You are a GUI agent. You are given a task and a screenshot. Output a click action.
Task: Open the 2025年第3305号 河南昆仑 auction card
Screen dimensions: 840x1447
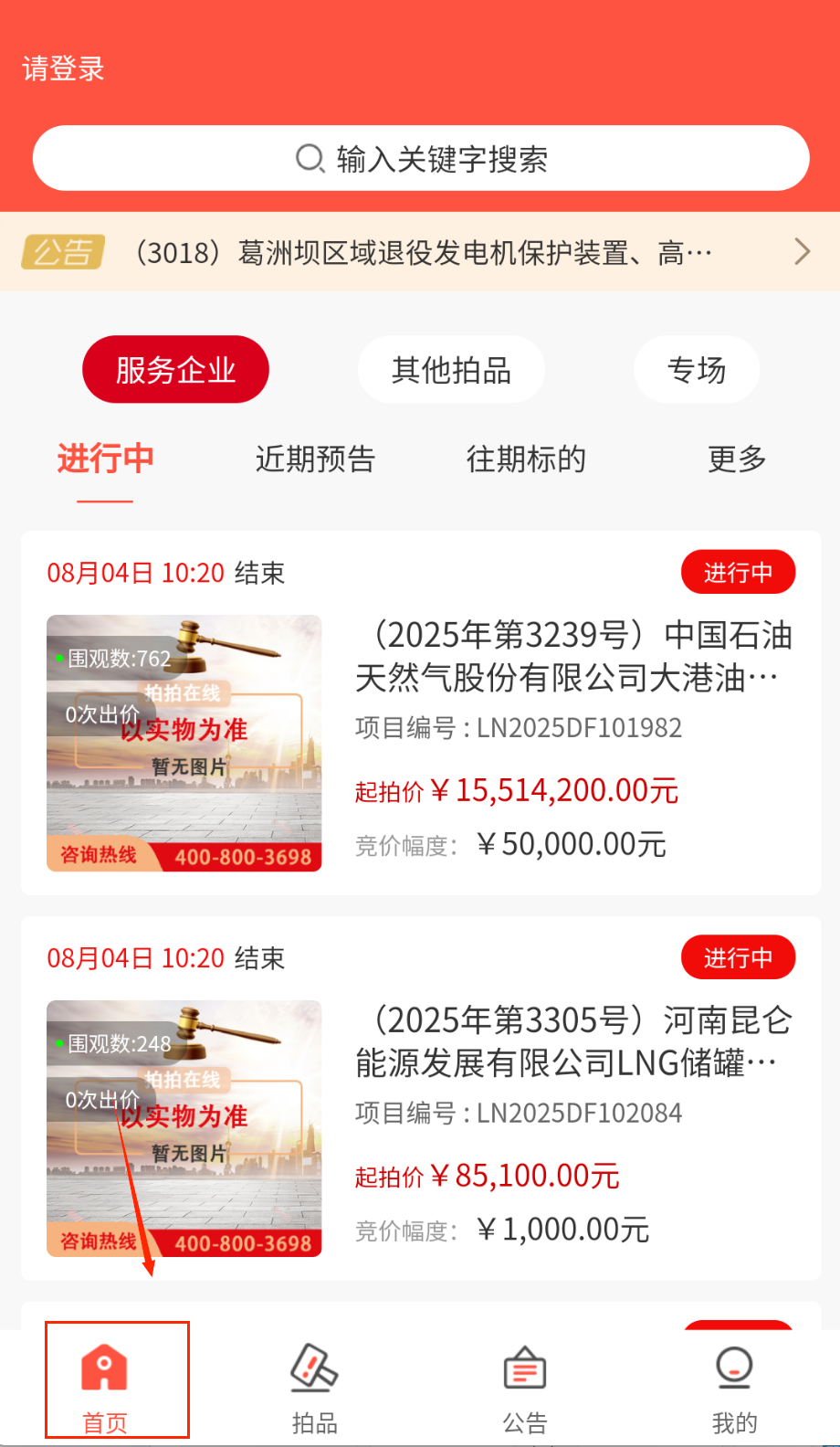point(573,1041)
